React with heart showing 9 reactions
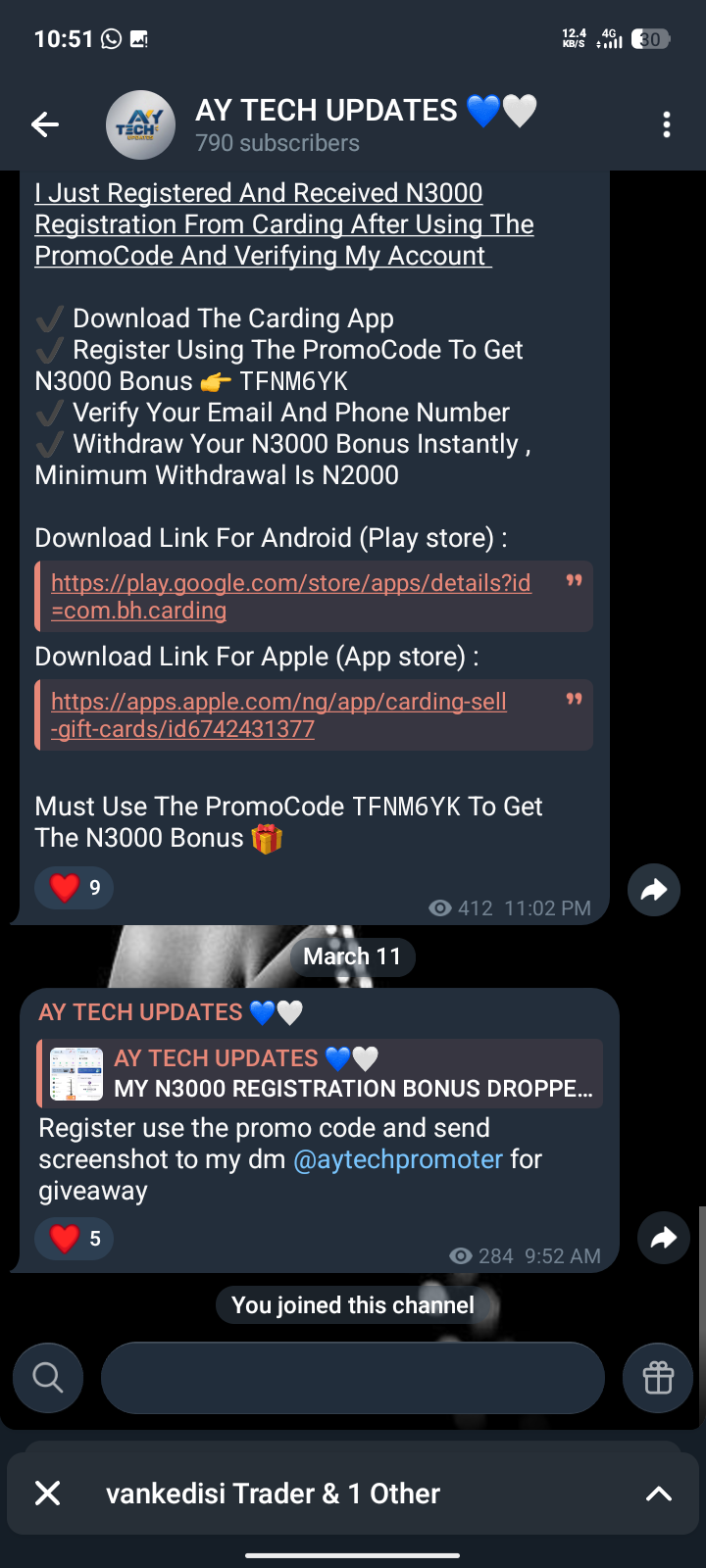706x1568 pixels. pyautogui.click(x=75, y=888)
